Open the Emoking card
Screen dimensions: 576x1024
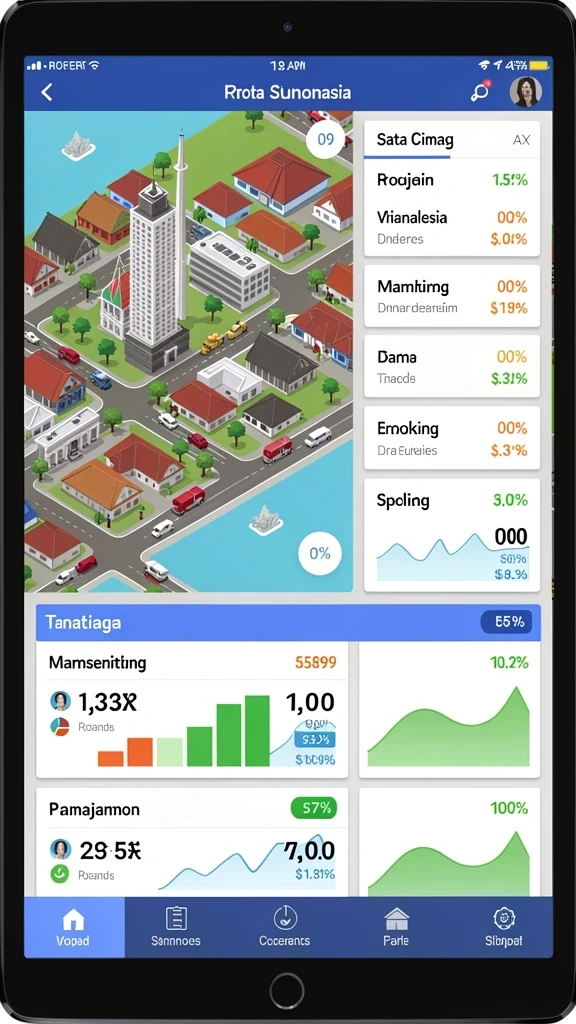point(452,438)
